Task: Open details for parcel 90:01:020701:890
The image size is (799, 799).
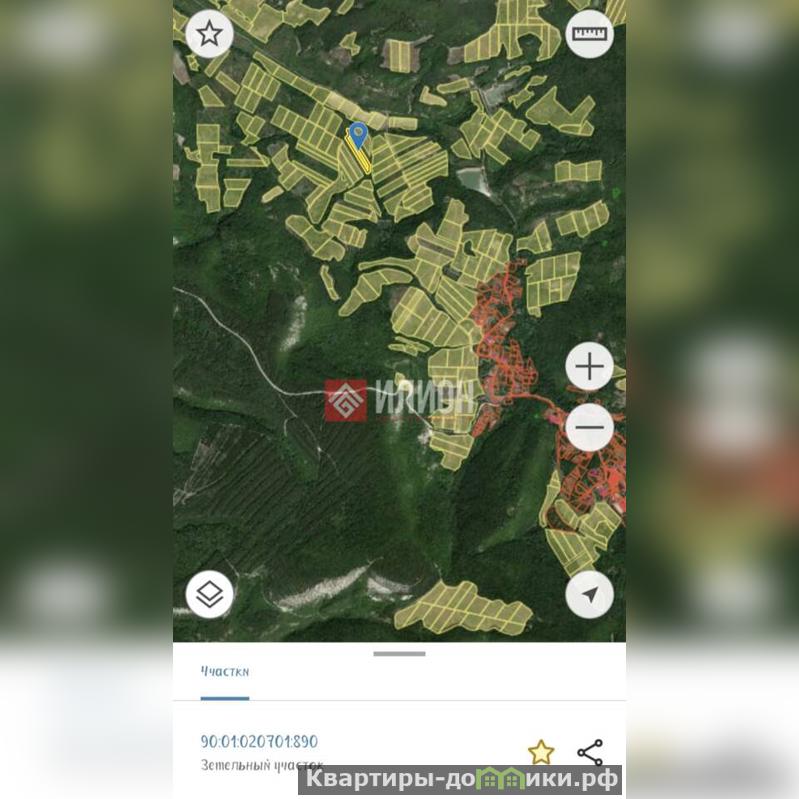Action: click(x=259, y=742)
